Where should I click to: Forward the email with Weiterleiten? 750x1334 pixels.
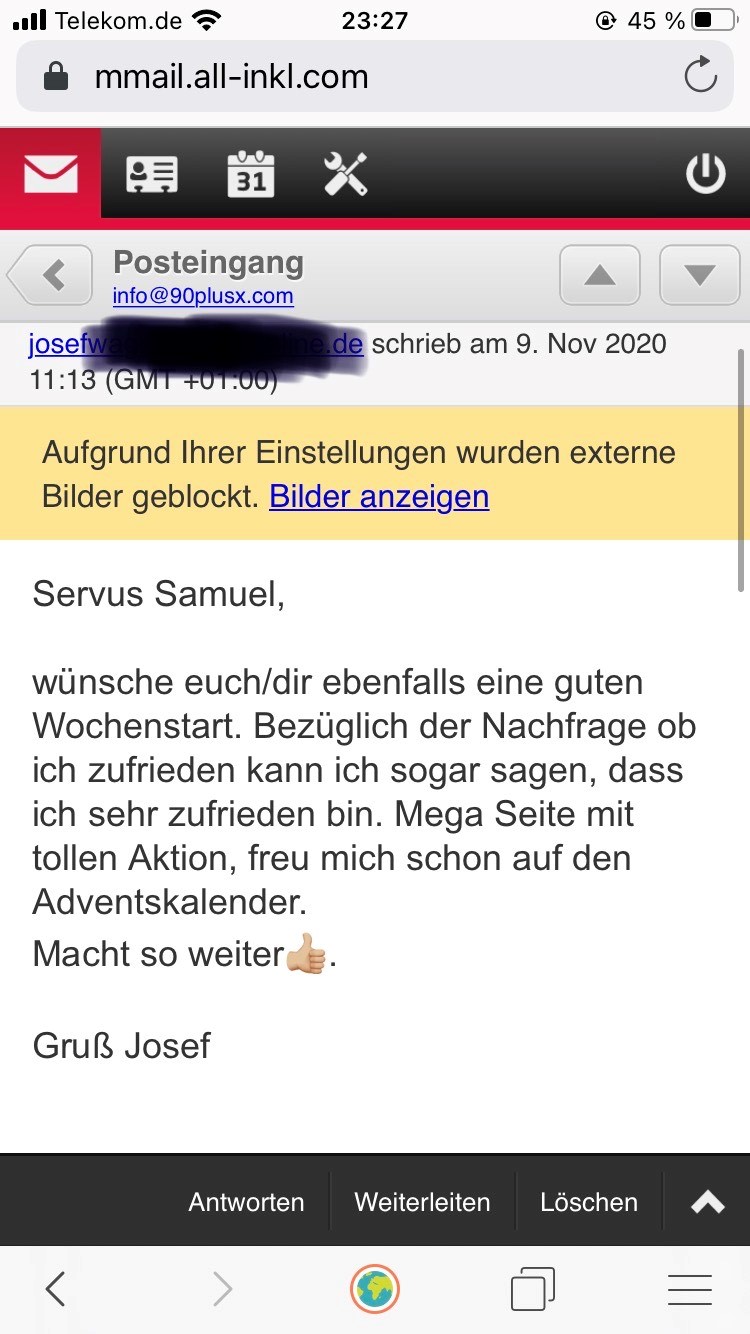422,1202
